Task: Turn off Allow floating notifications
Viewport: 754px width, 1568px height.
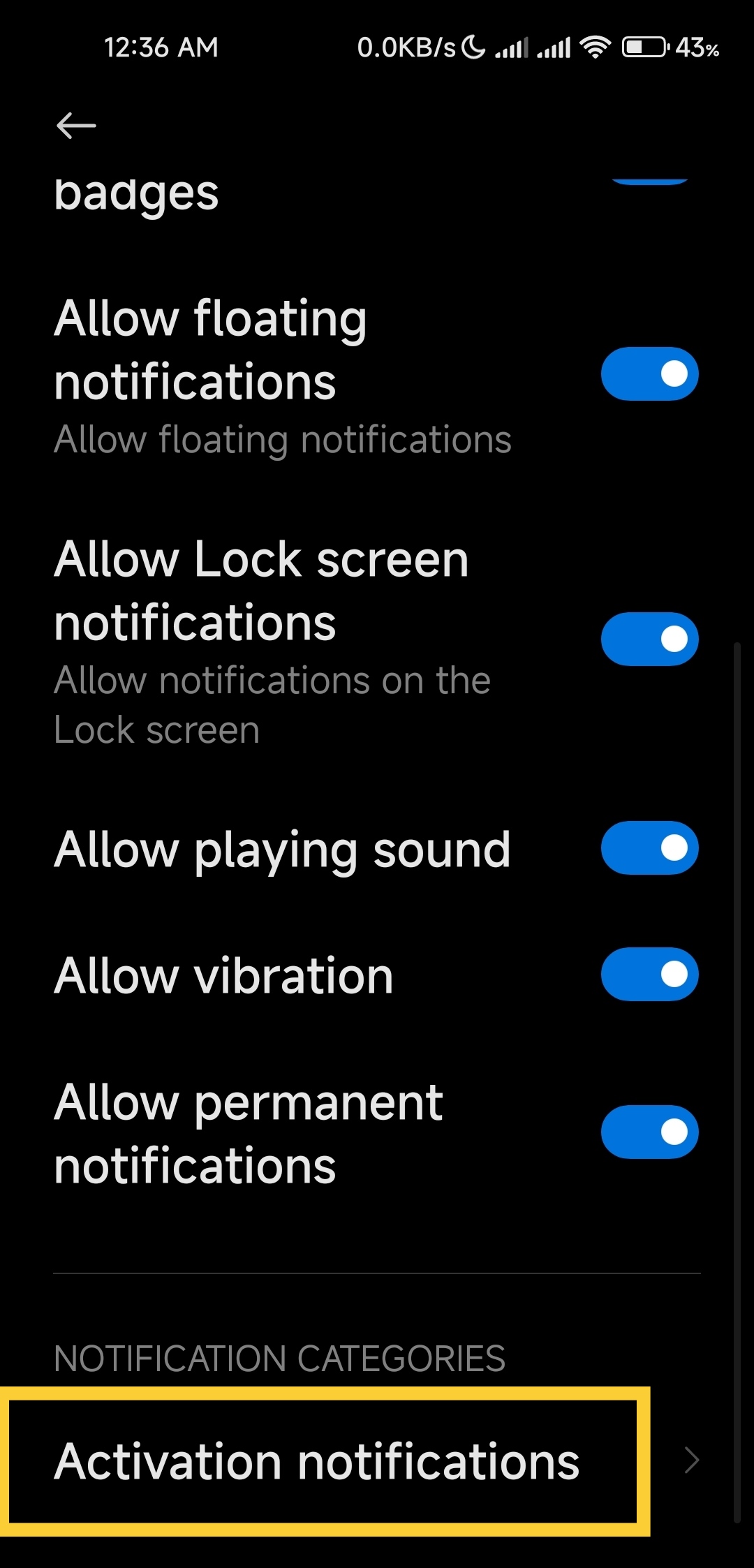Action: (x=649, y=374)
